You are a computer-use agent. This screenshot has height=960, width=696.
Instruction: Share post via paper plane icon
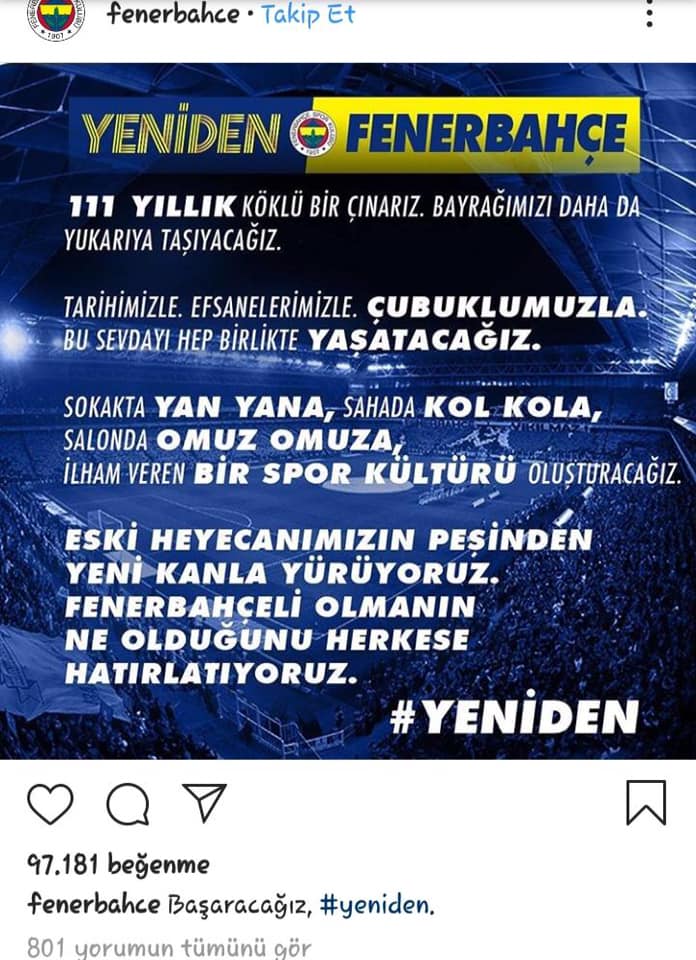(x=204, y=801)
